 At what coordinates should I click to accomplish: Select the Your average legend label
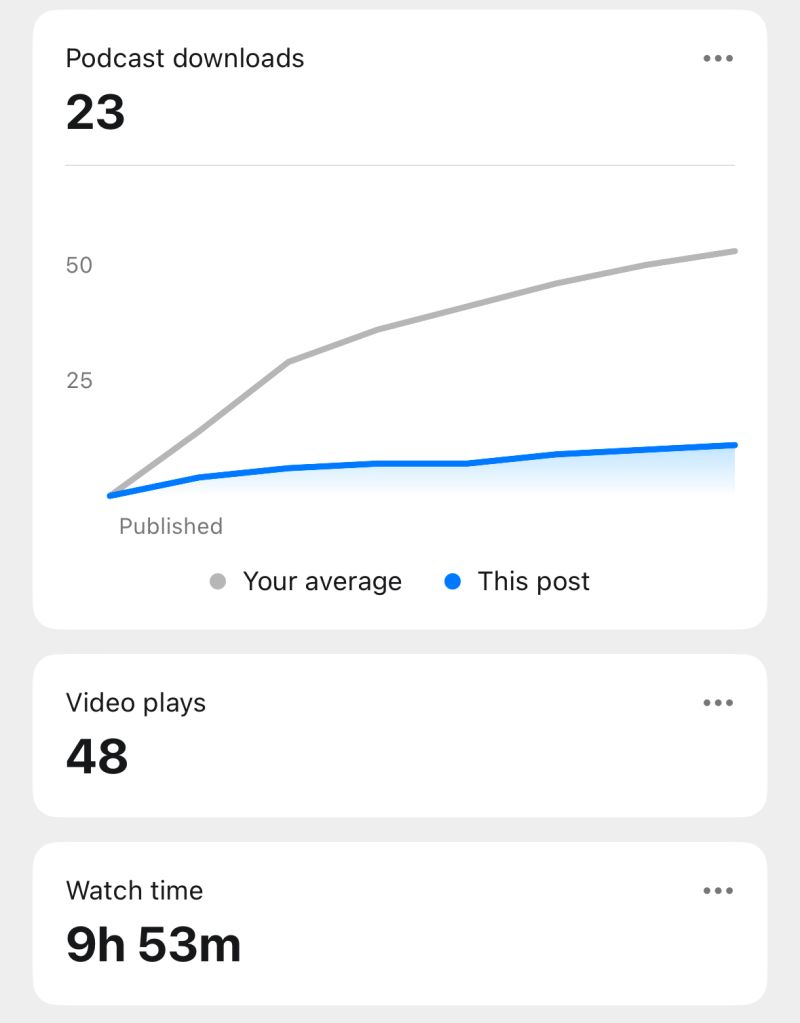pyautogui.click(x=321, y=581)
